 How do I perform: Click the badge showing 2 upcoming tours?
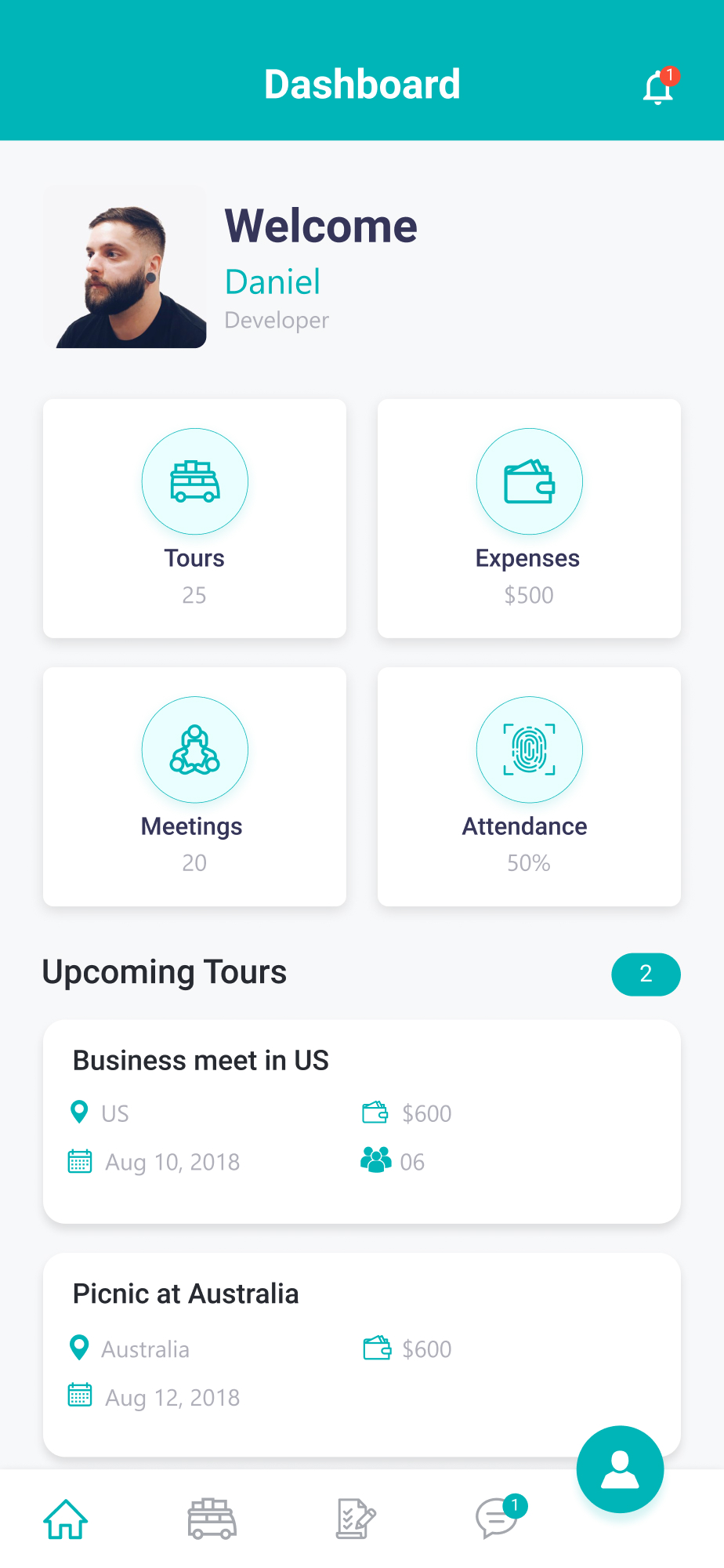coord(646,975)
